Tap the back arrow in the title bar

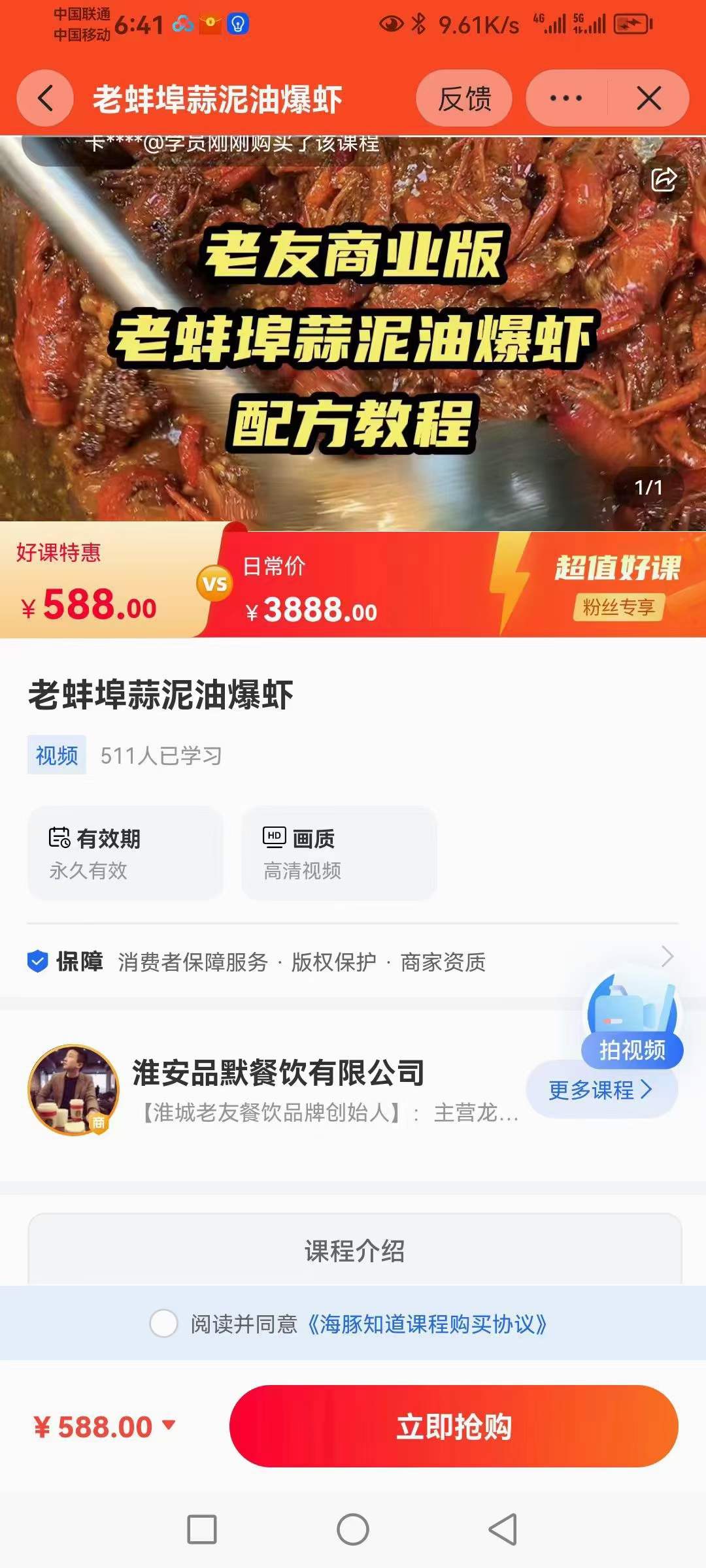[x=44, y=98]
